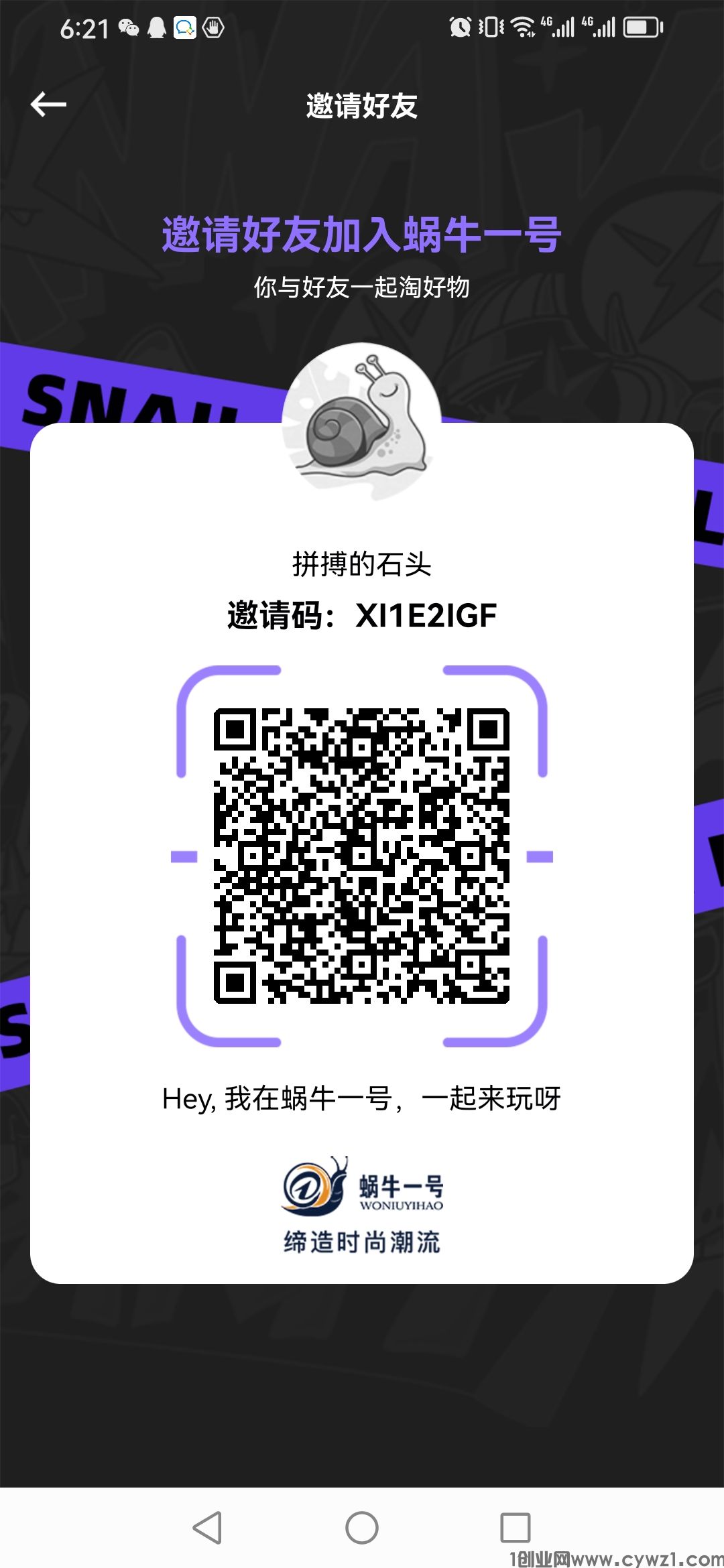Tap the system home button
The image size is (724, 1568).
click(362, 1528)
